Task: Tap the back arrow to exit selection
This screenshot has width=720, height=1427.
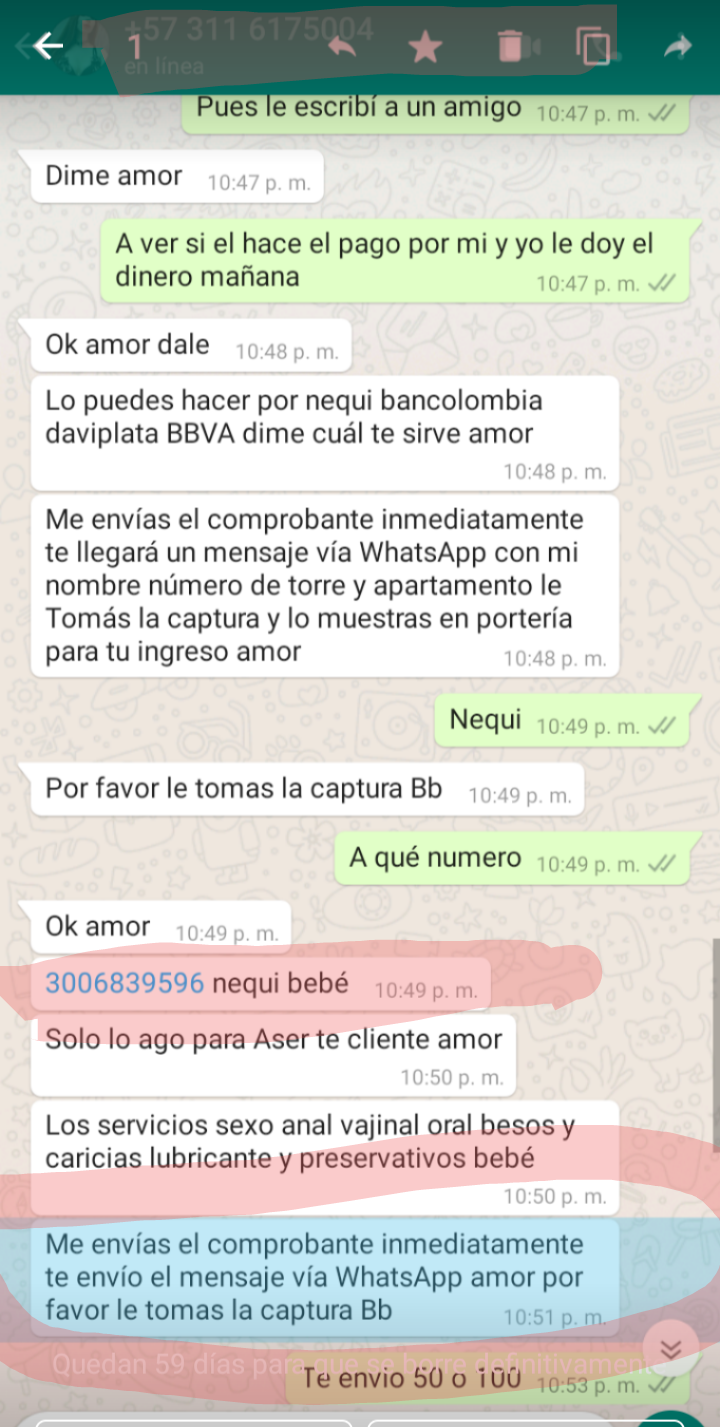Action: [x=47, y=46]
